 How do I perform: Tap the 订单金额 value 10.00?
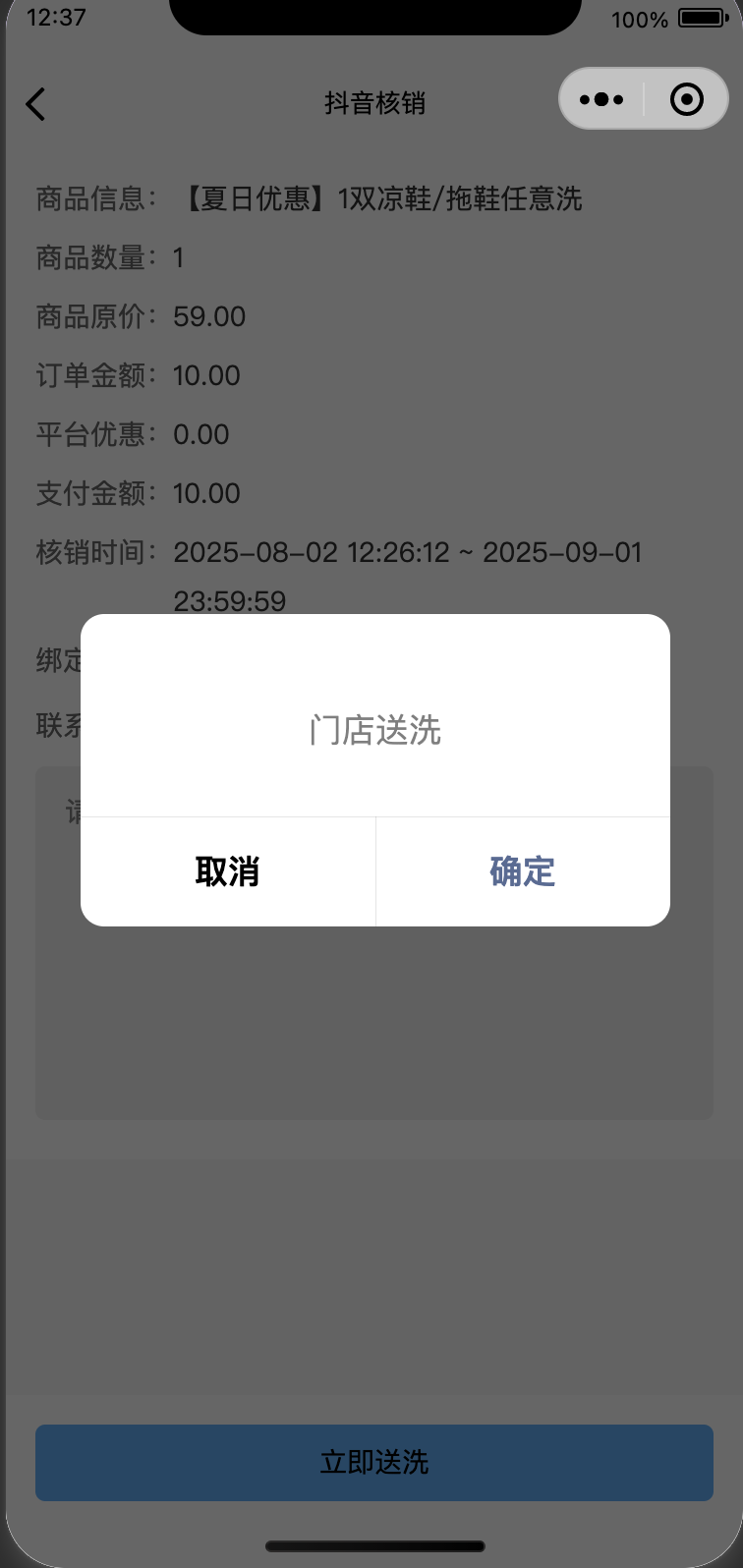pyautogui.click(x=206, y=375)
